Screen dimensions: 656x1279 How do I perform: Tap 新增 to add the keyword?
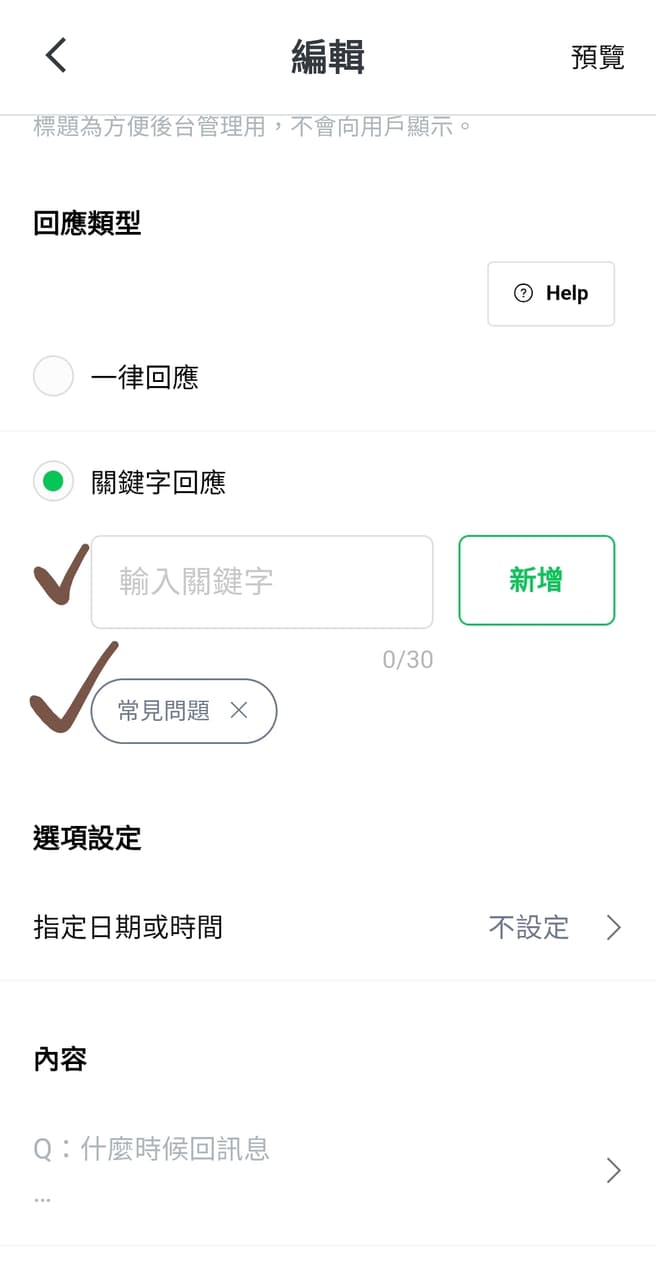coord(536,581)
